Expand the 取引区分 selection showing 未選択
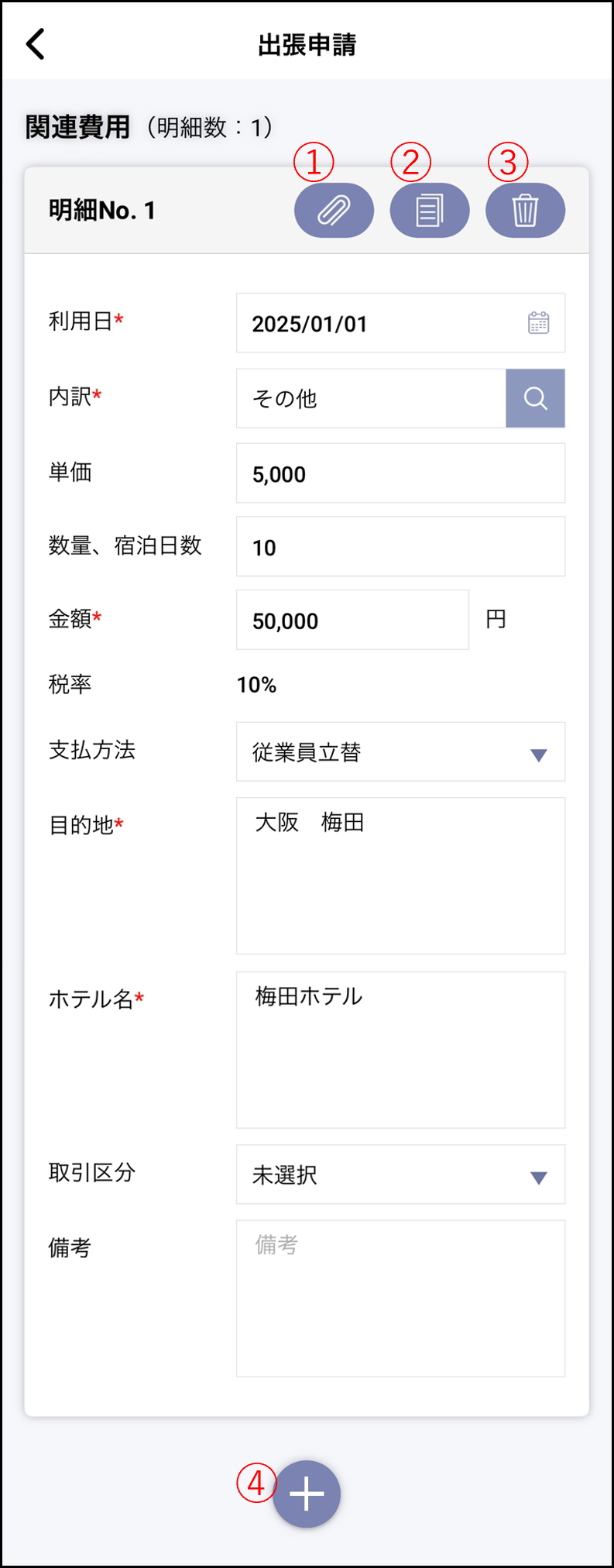This screenshot has width=614, height=1568. pyautogui.click(x=540, y=1175)
